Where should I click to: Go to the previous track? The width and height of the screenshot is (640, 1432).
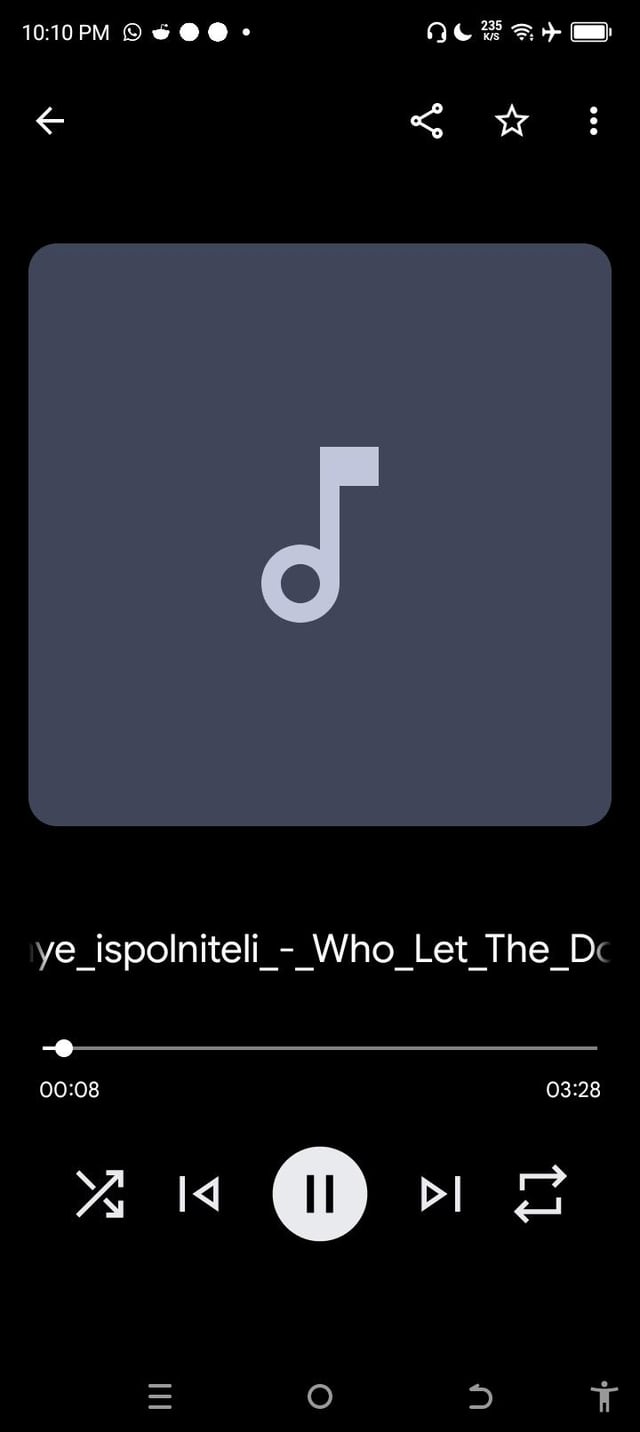199,1193
